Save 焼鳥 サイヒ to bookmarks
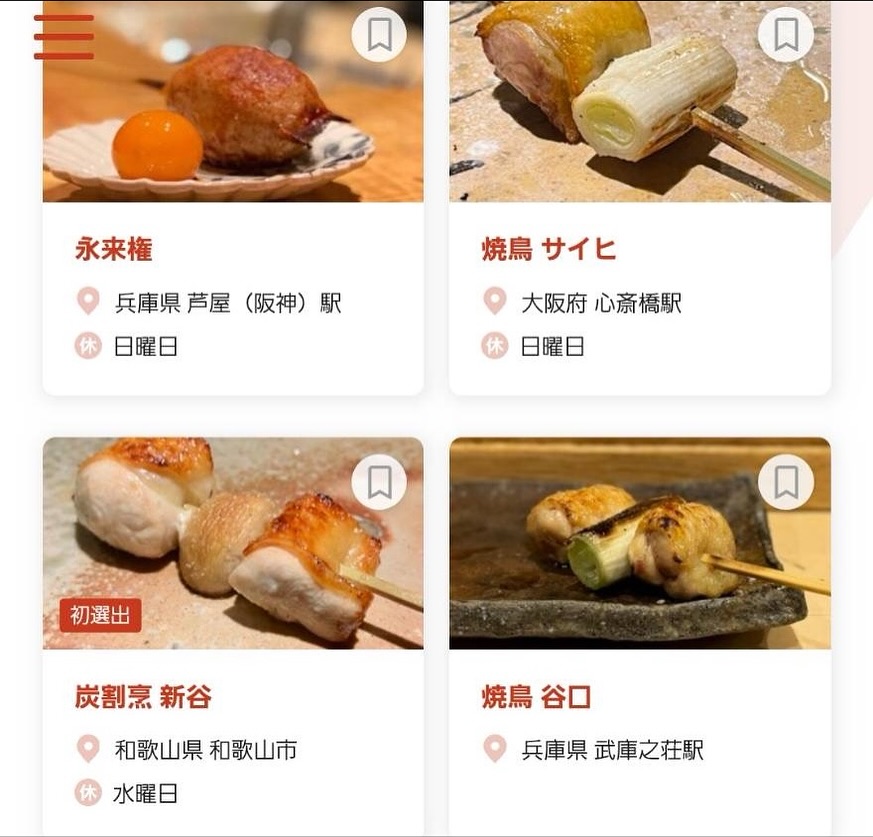Image resolution: width=873 pixels, height=837 pixels. (x=786, y=36)
